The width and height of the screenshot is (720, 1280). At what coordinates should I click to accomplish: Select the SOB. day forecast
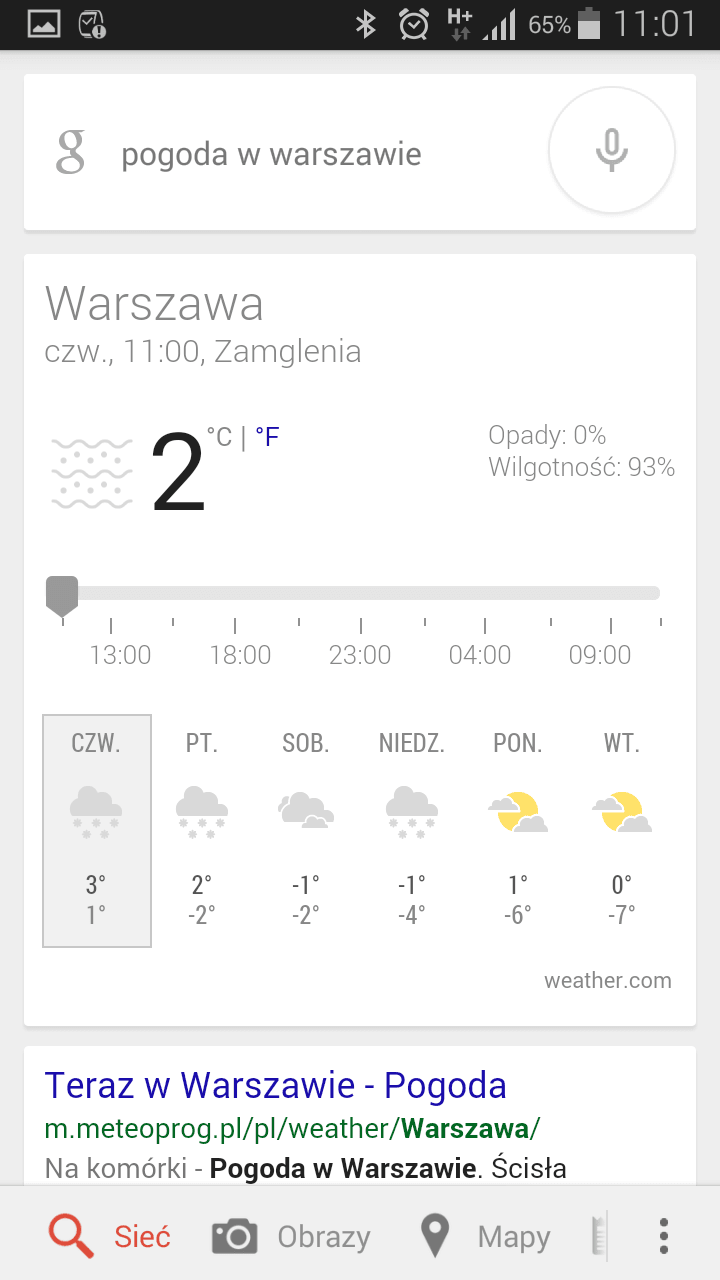click(x=306, y=830)
